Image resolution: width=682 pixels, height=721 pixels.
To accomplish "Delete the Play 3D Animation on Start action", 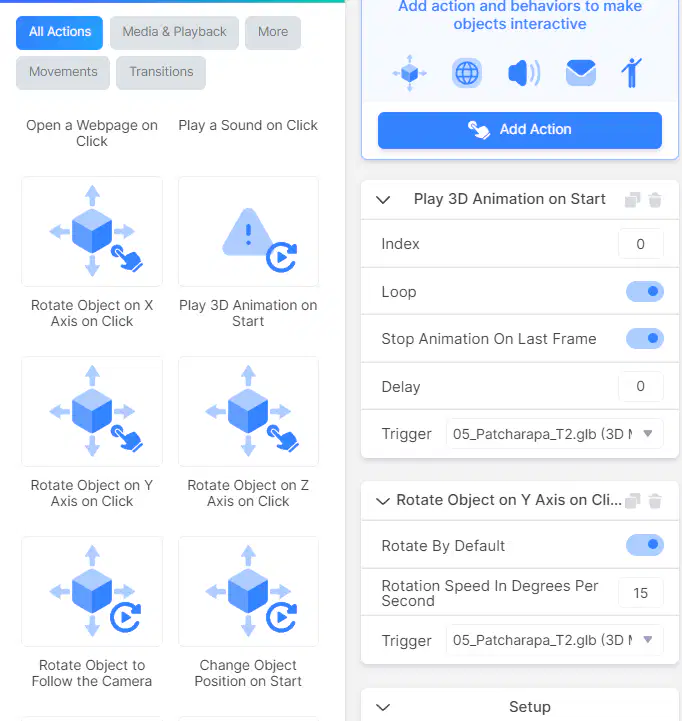I will [x=655, y=200].
